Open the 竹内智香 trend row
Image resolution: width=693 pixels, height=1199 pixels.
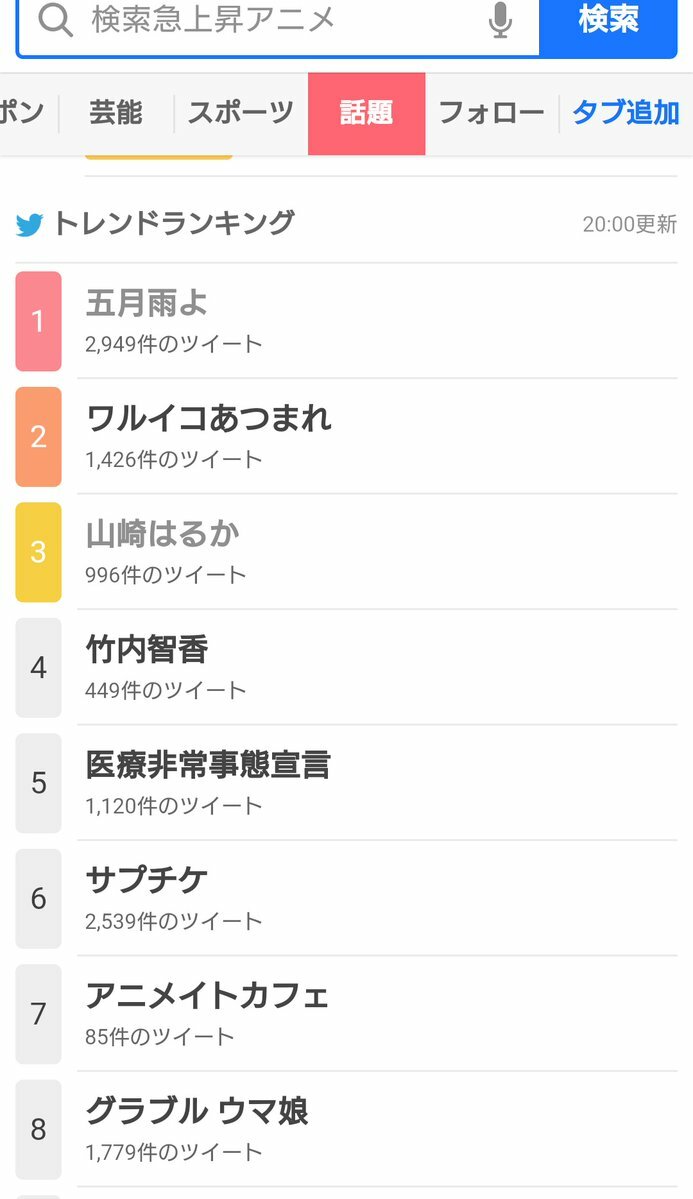click(x=346, y=668)
